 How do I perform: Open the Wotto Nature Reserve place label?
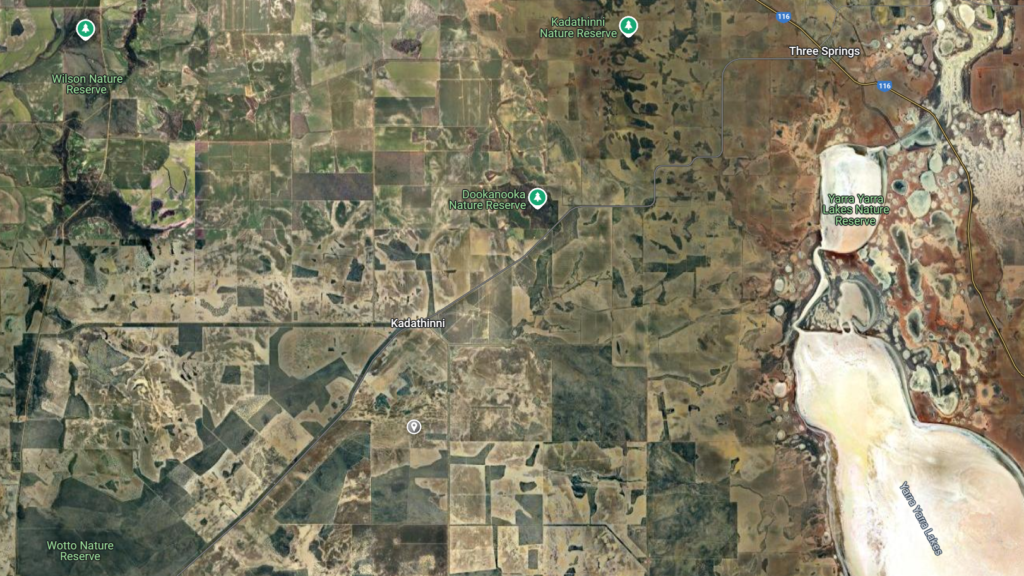click(x=80, y=551)
